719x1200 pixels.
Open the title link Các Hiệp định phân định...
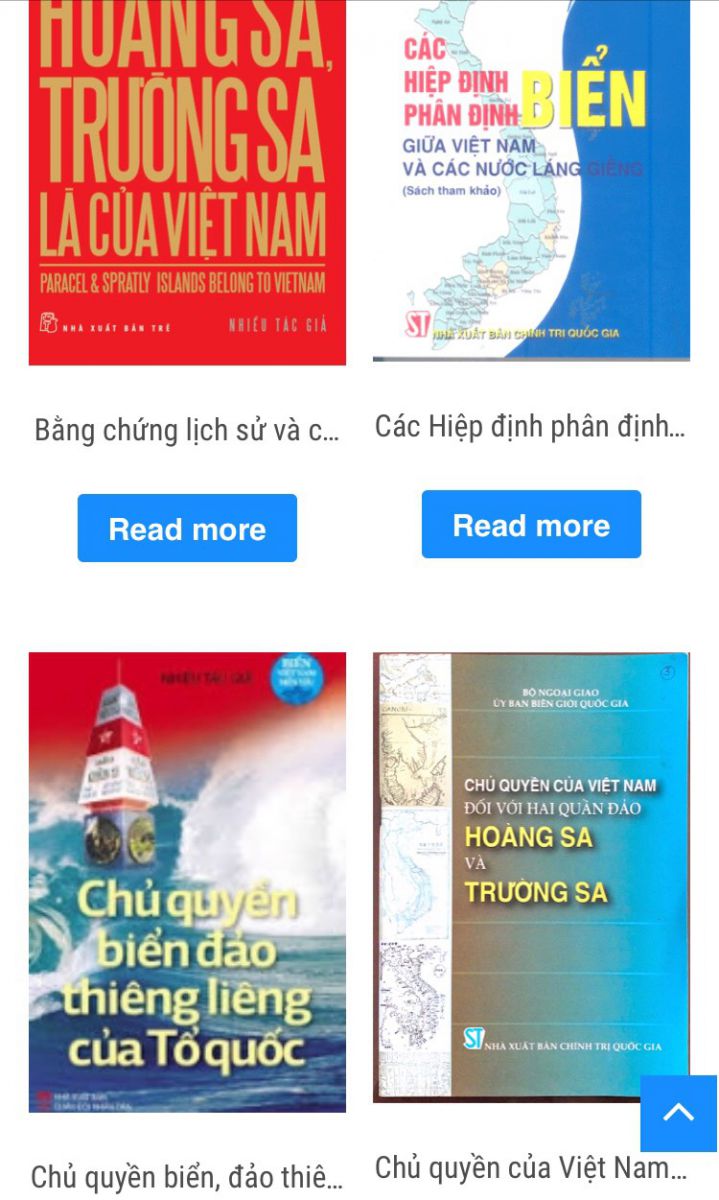[x=530, y=426]
